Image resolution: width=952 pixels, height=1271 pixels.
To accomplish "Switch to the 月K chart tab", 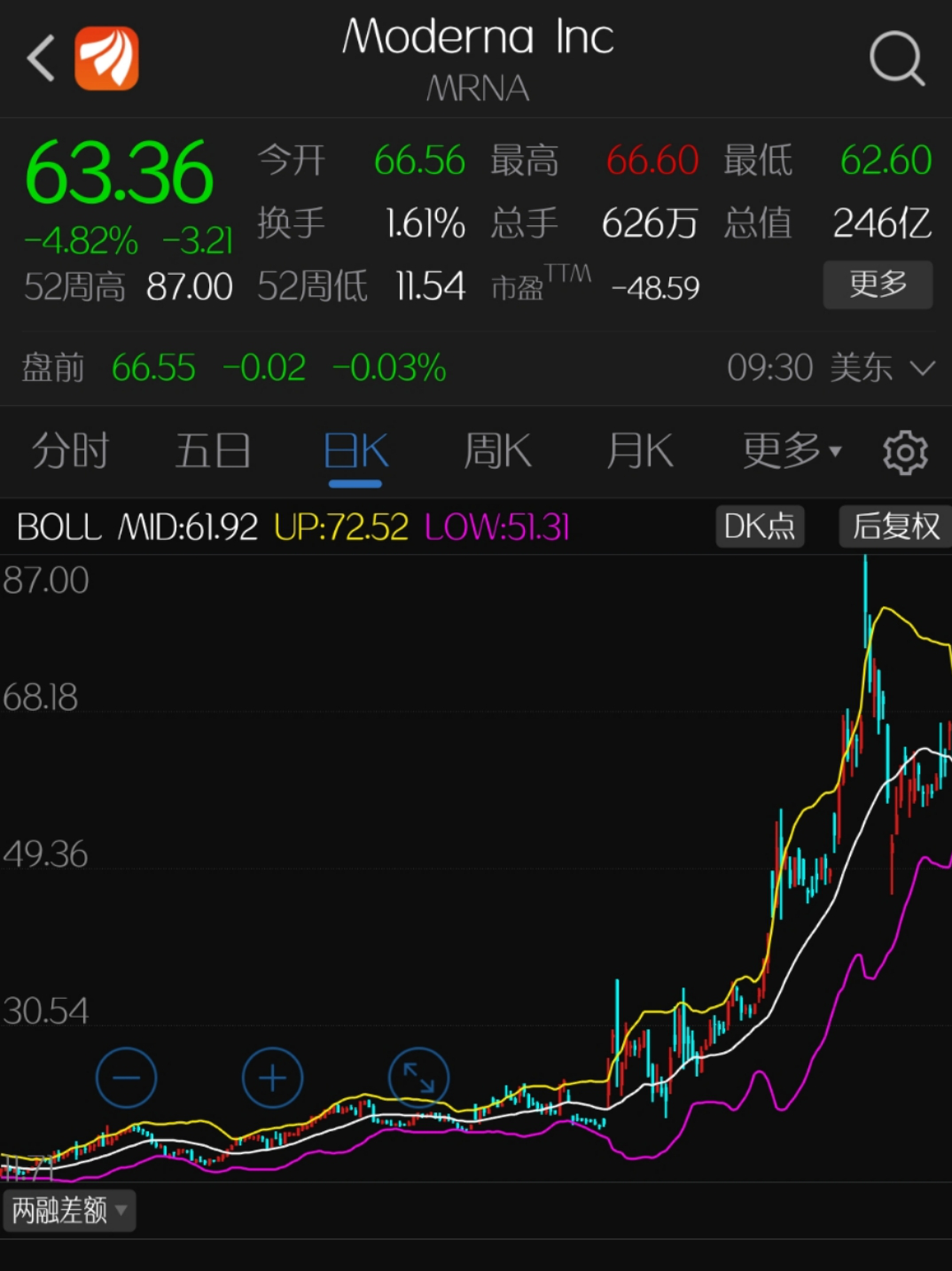I will [x=640, y=451].
